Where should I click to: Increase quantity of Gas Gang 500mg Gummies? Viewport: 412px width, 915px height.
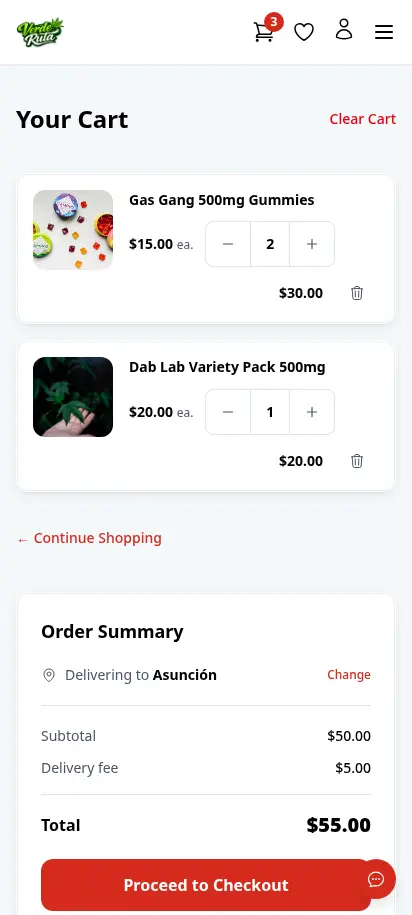click(x=312, y=244)
